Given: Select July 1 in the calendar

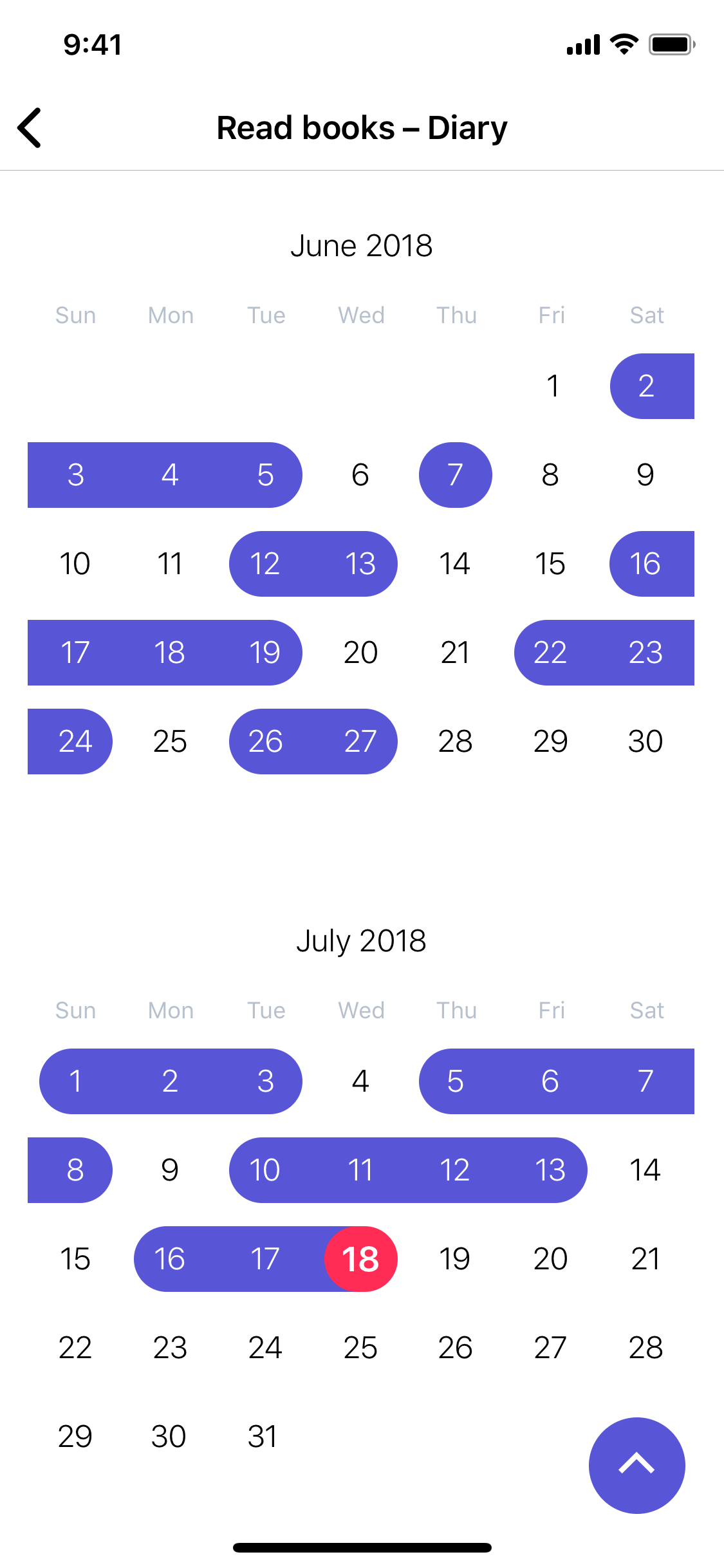Looking at the screenshot, I should point(75,1081).
